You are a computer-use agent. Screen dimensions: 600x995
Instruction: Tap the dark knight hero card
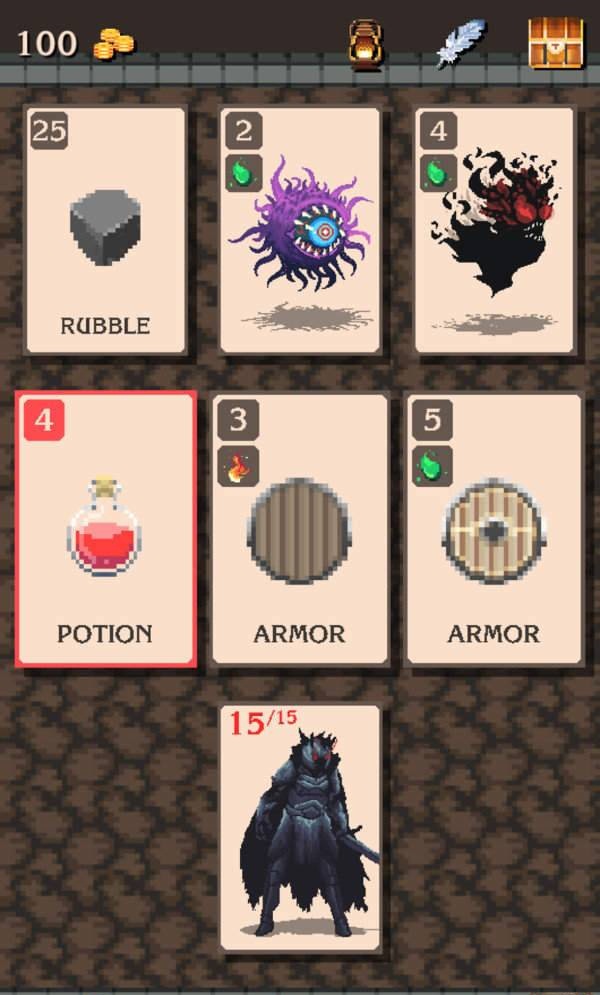click(x=299, y=827)
